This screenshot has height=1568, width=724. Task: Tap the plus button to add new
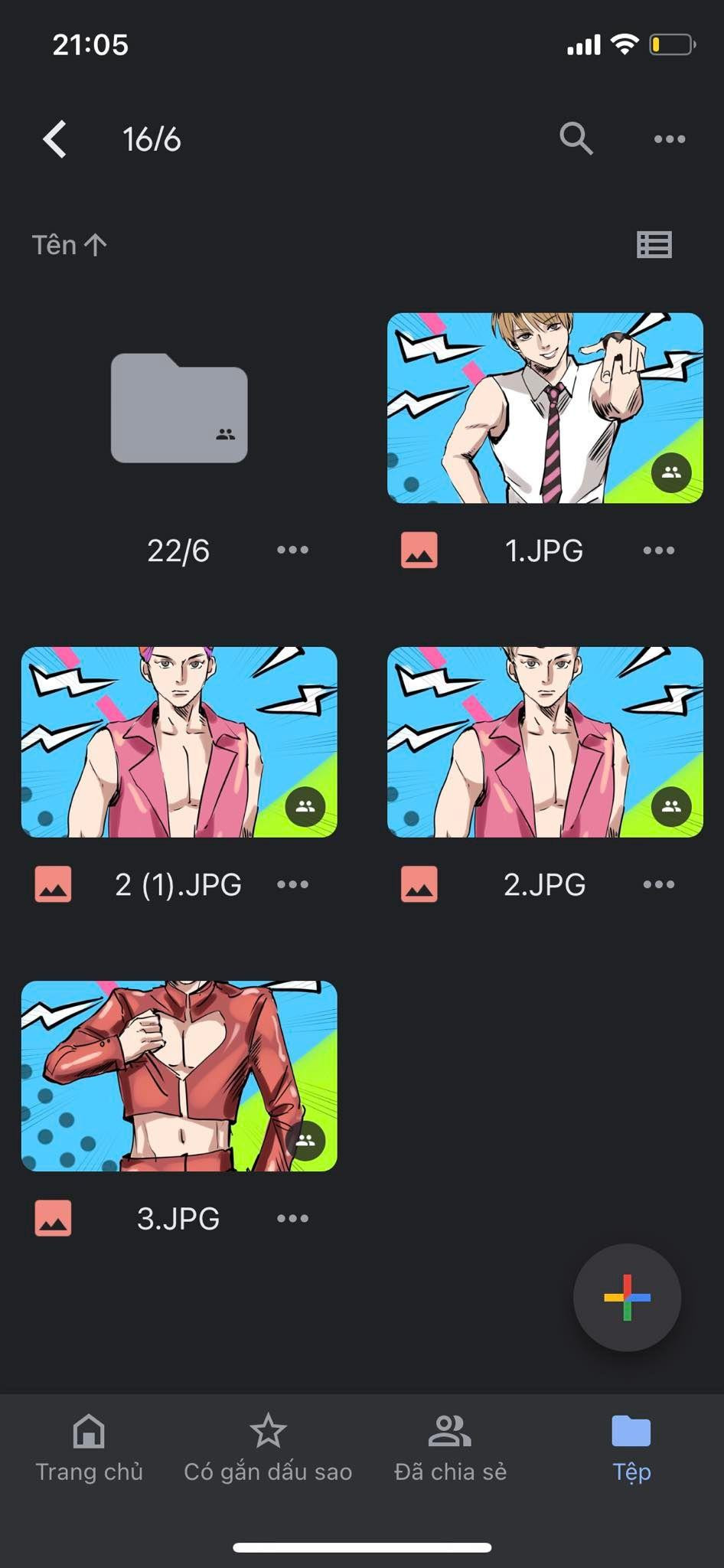pos(627,1297)
